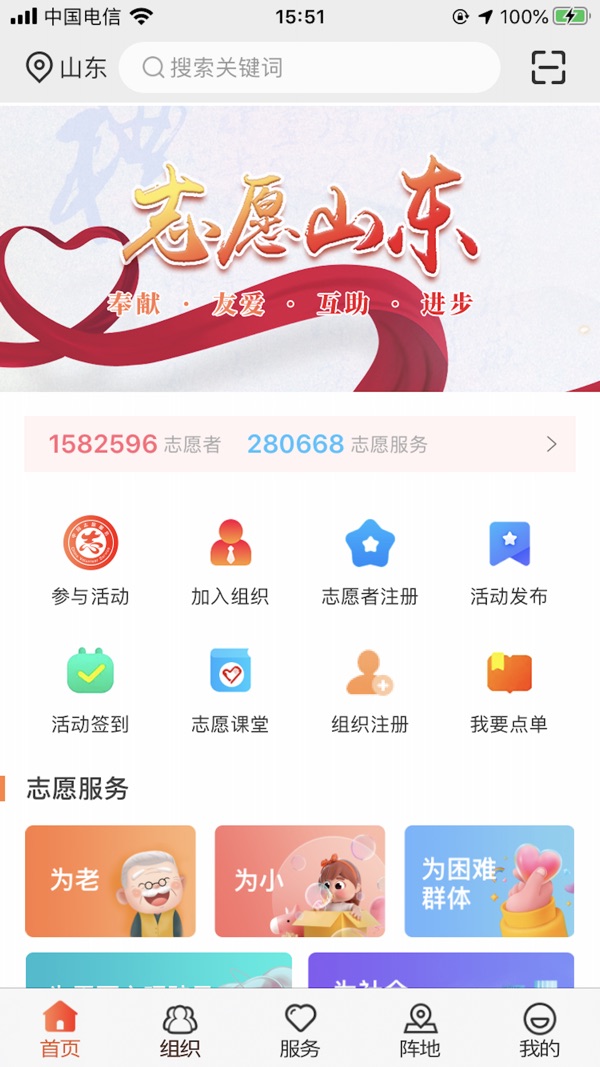This screenshot has height=1067, width=600.
Task: Open the QR scan icon
Action: [548, 67]
